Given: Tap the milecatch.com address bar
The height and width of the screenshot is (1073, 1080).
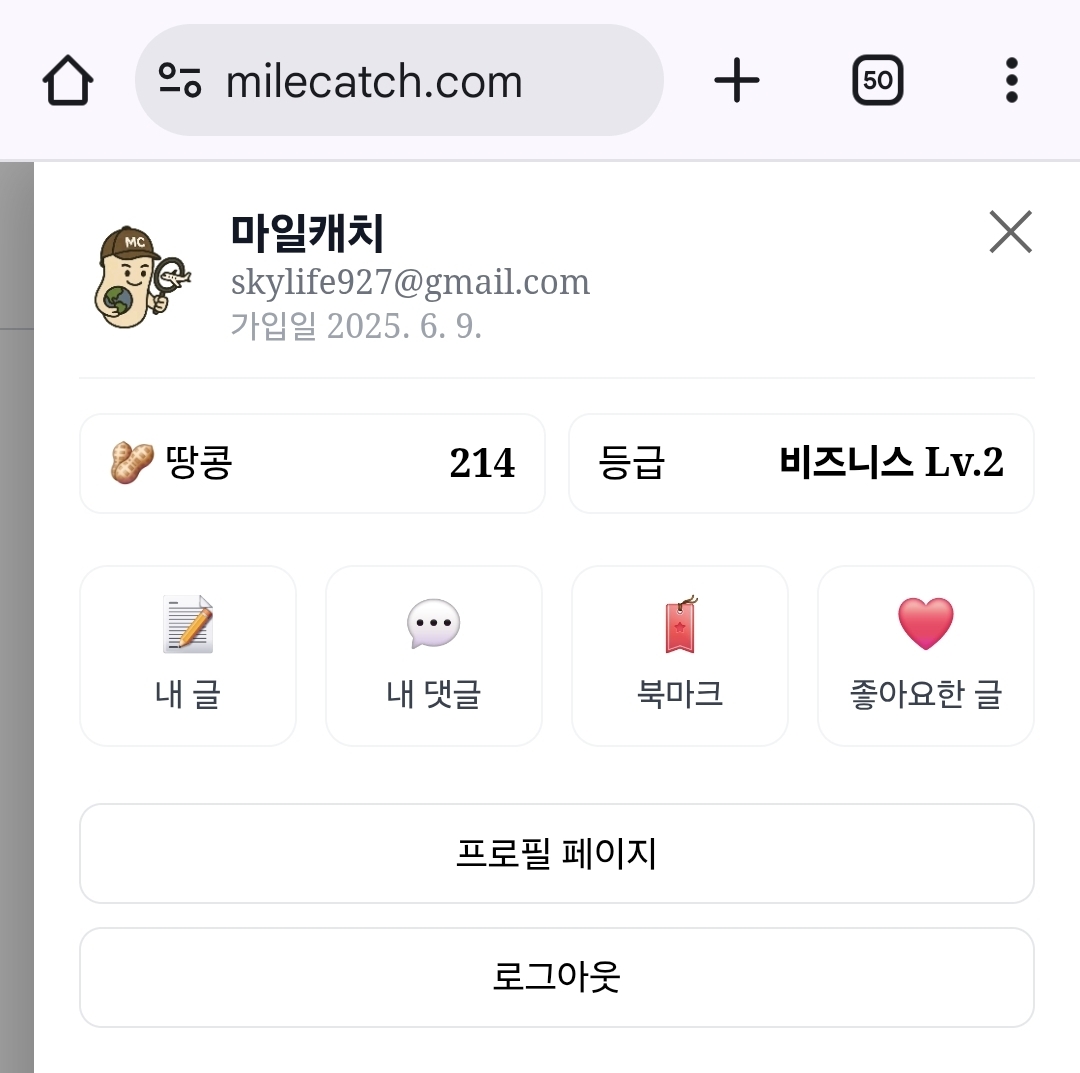Looking at the screenshot, I should coord(399,81).
